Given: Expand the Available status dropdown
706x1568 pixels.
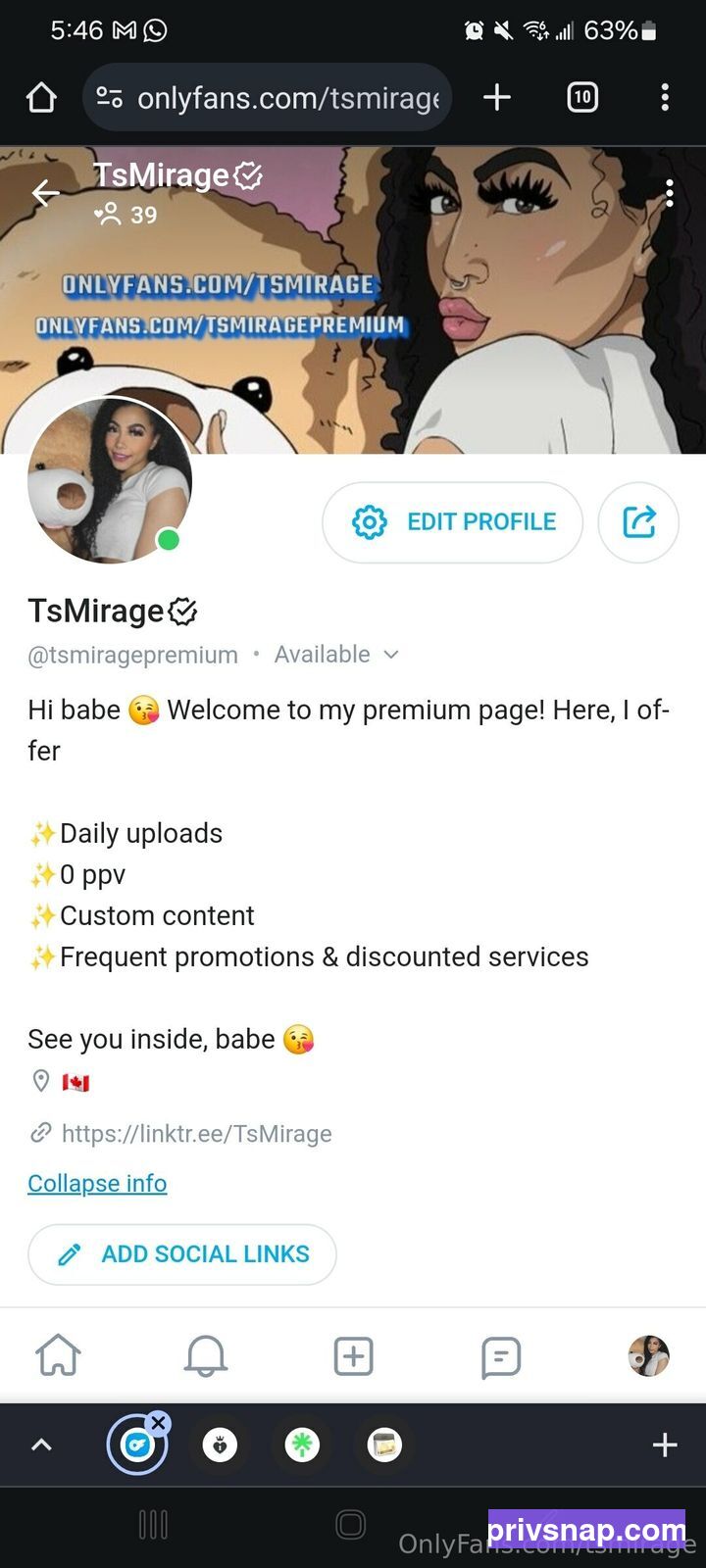Looking at the screenshot, I should pyautogui.click(x=336, y=654).
